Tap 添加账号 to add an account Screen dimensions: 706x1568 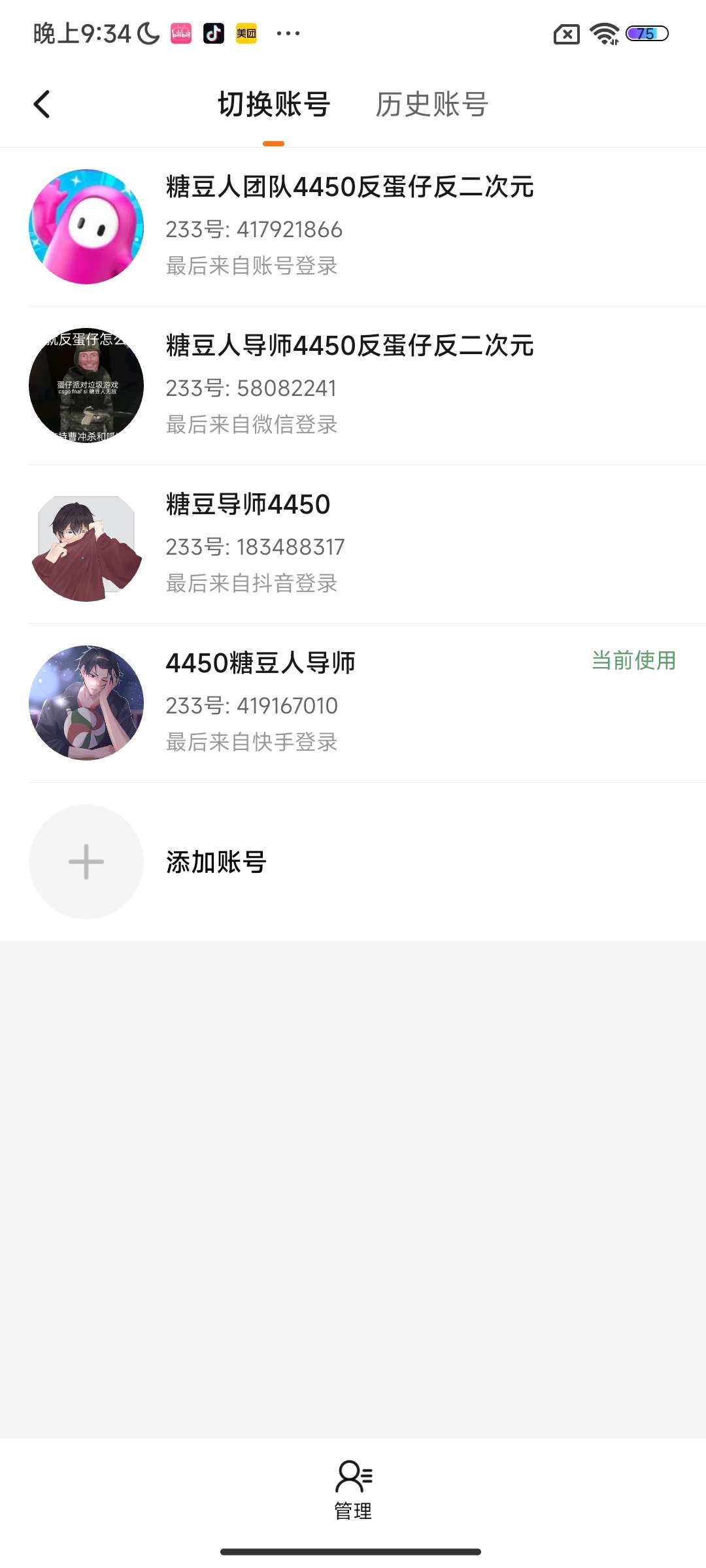(353, 862)
